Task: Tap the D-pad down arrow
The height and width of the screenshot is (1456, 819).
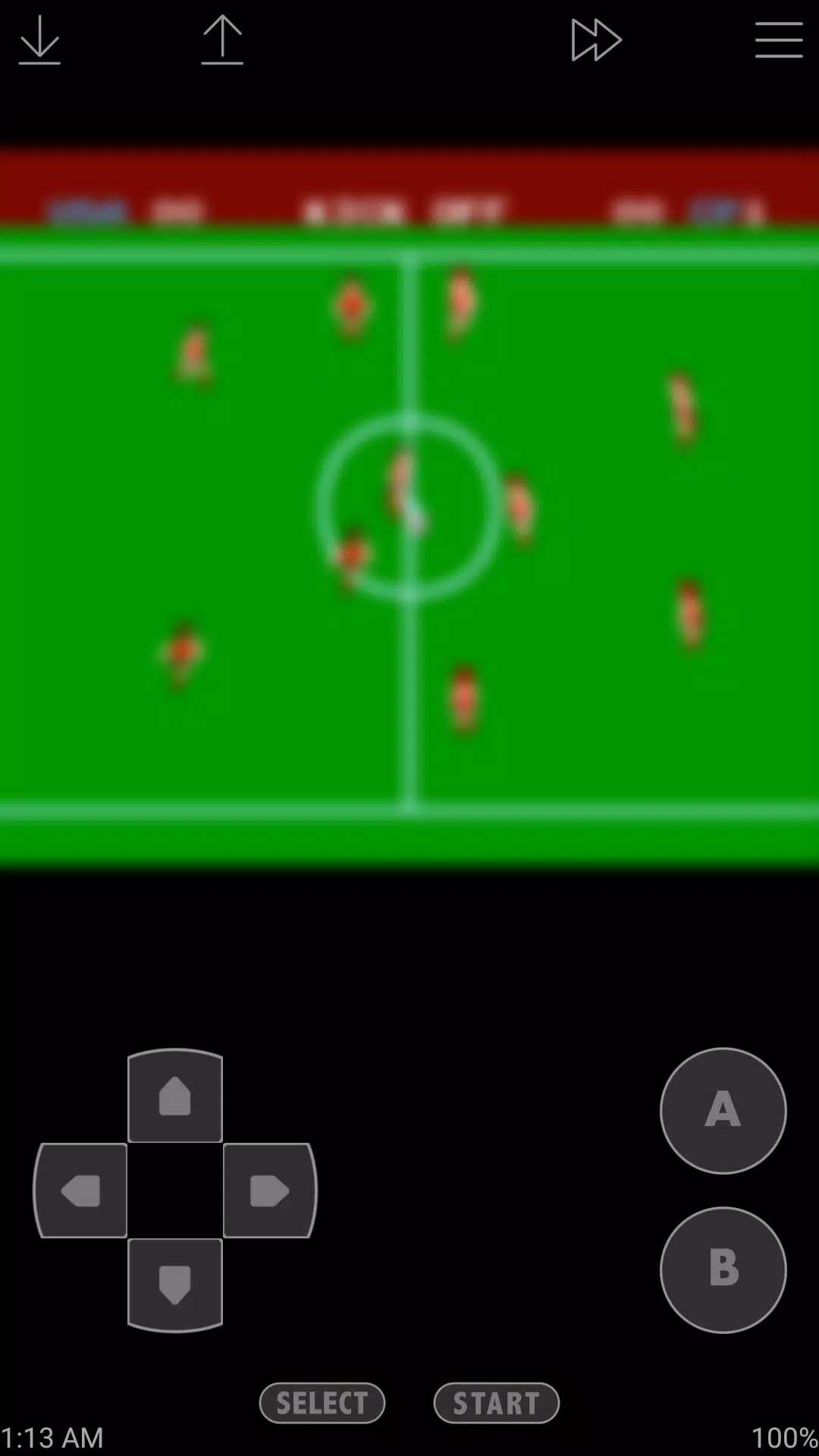Action: pos(175,1285)
